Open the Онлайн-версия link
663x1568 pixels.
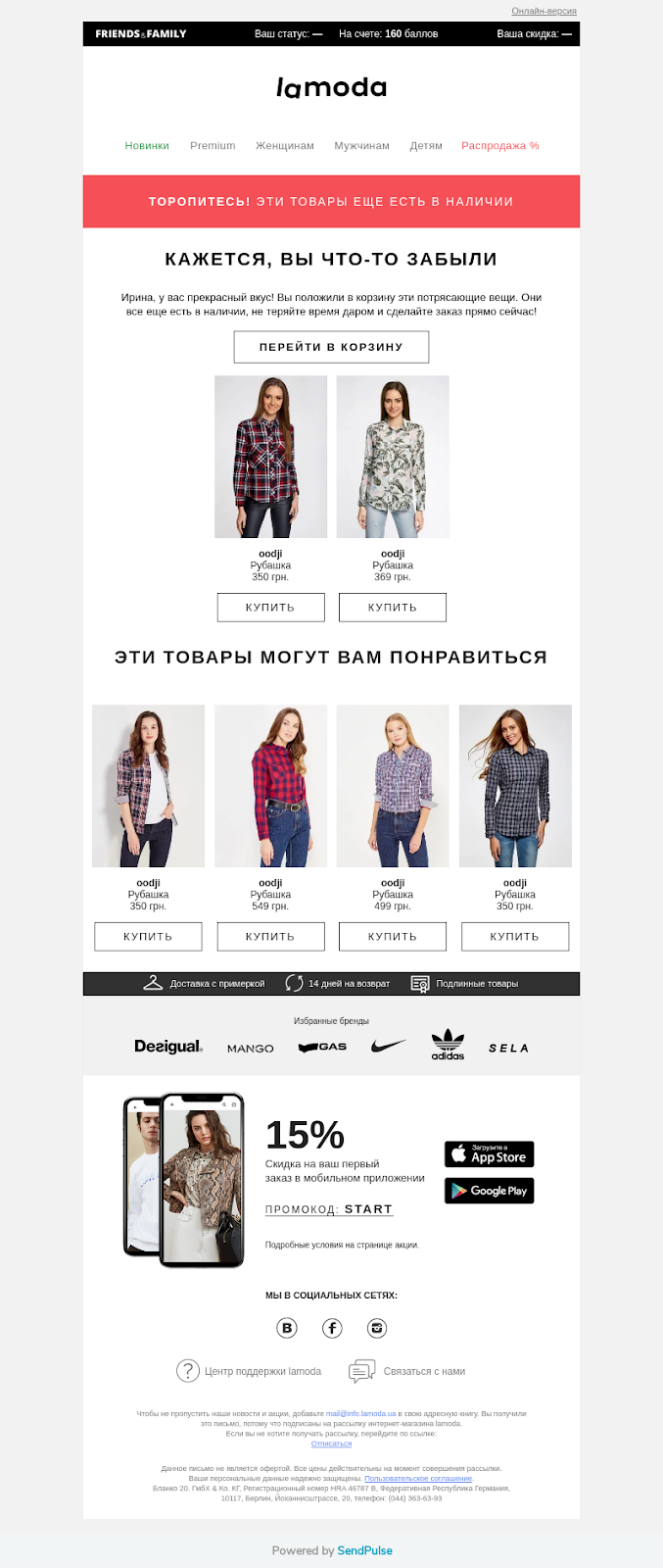pos(544,11)
